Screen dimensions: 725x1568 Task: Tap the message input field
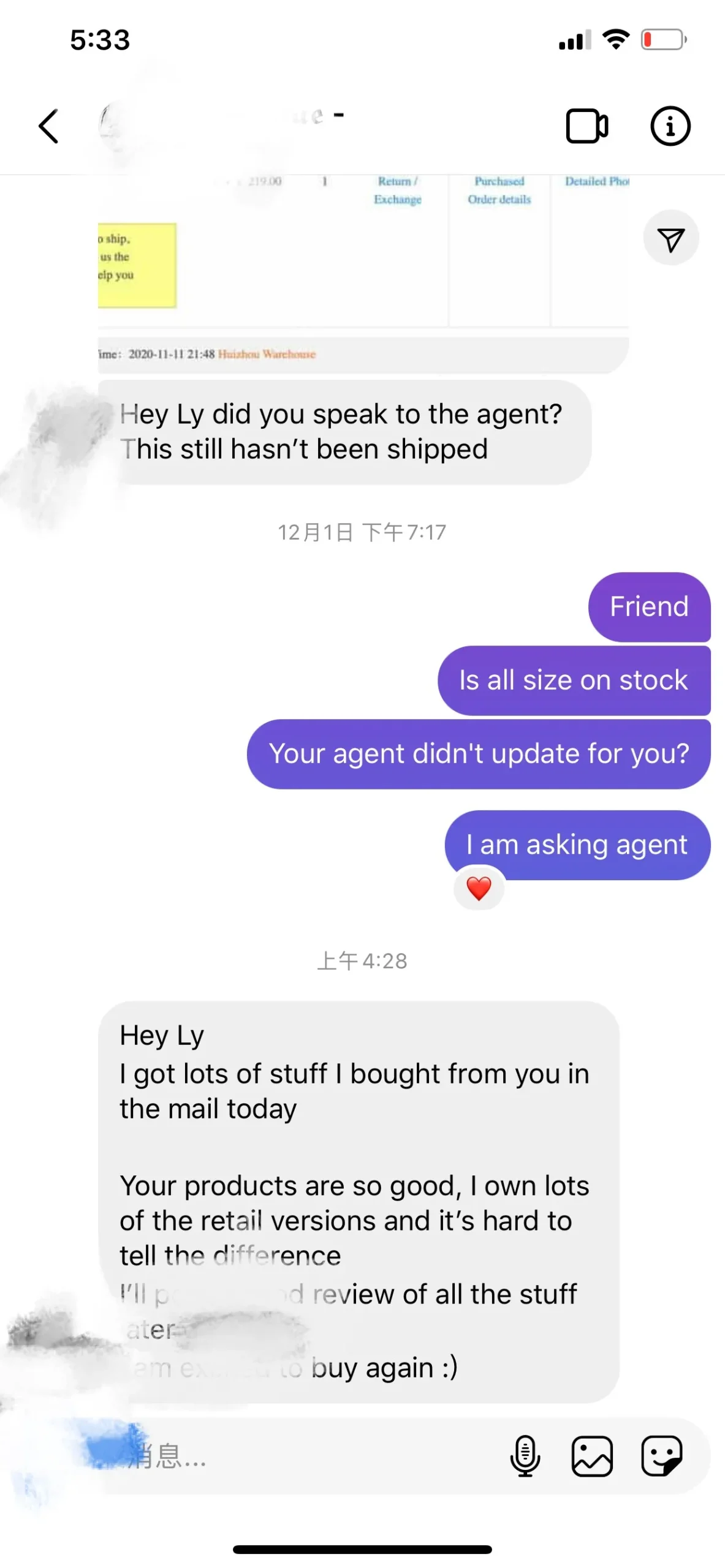pyautogui.click(x=319, y=1455)
